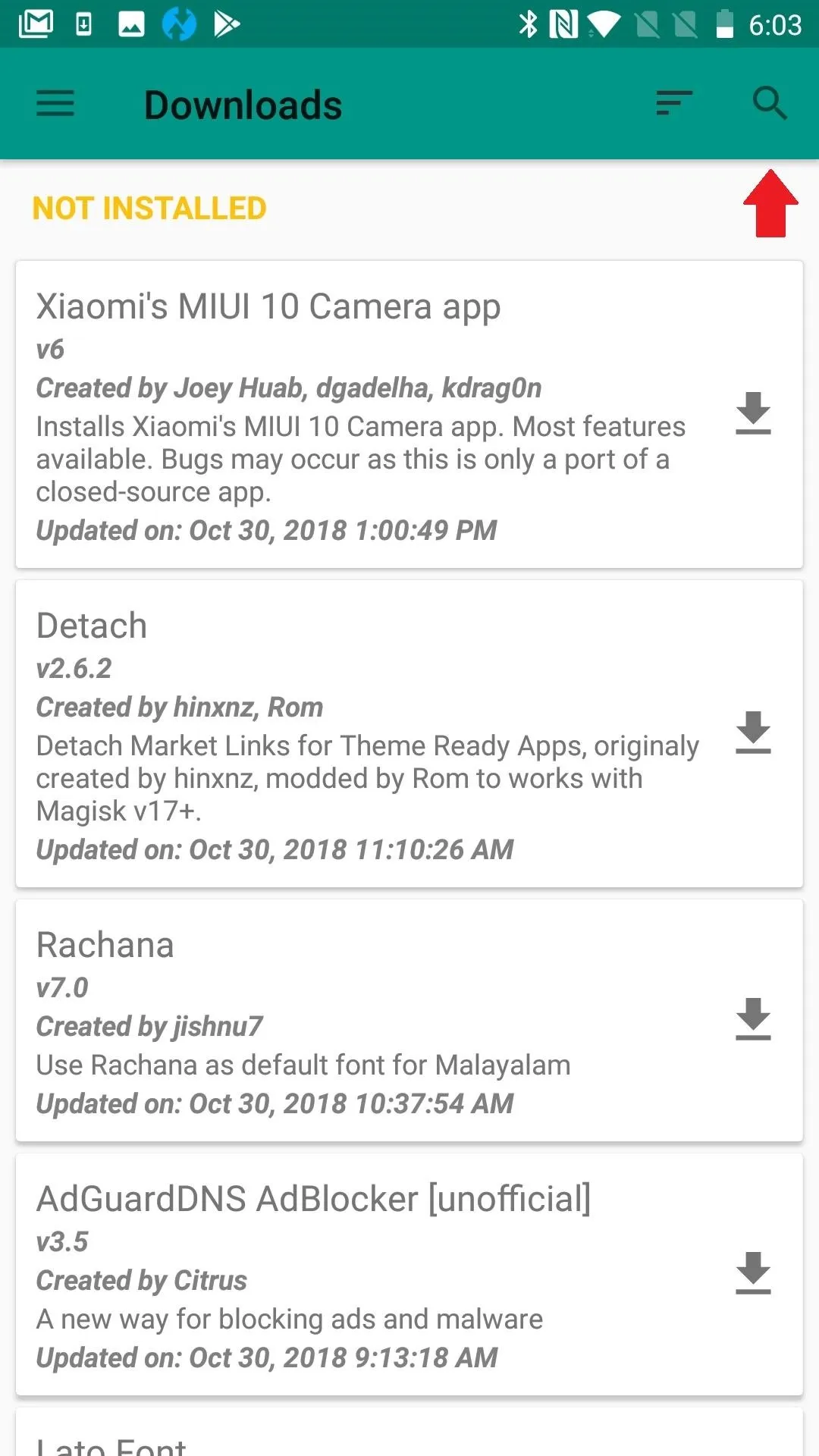Open AdGuardDNS AdBlocker [unofficial] card
This screenshot has width=819, height=1456.
(x=409, y=1274)
